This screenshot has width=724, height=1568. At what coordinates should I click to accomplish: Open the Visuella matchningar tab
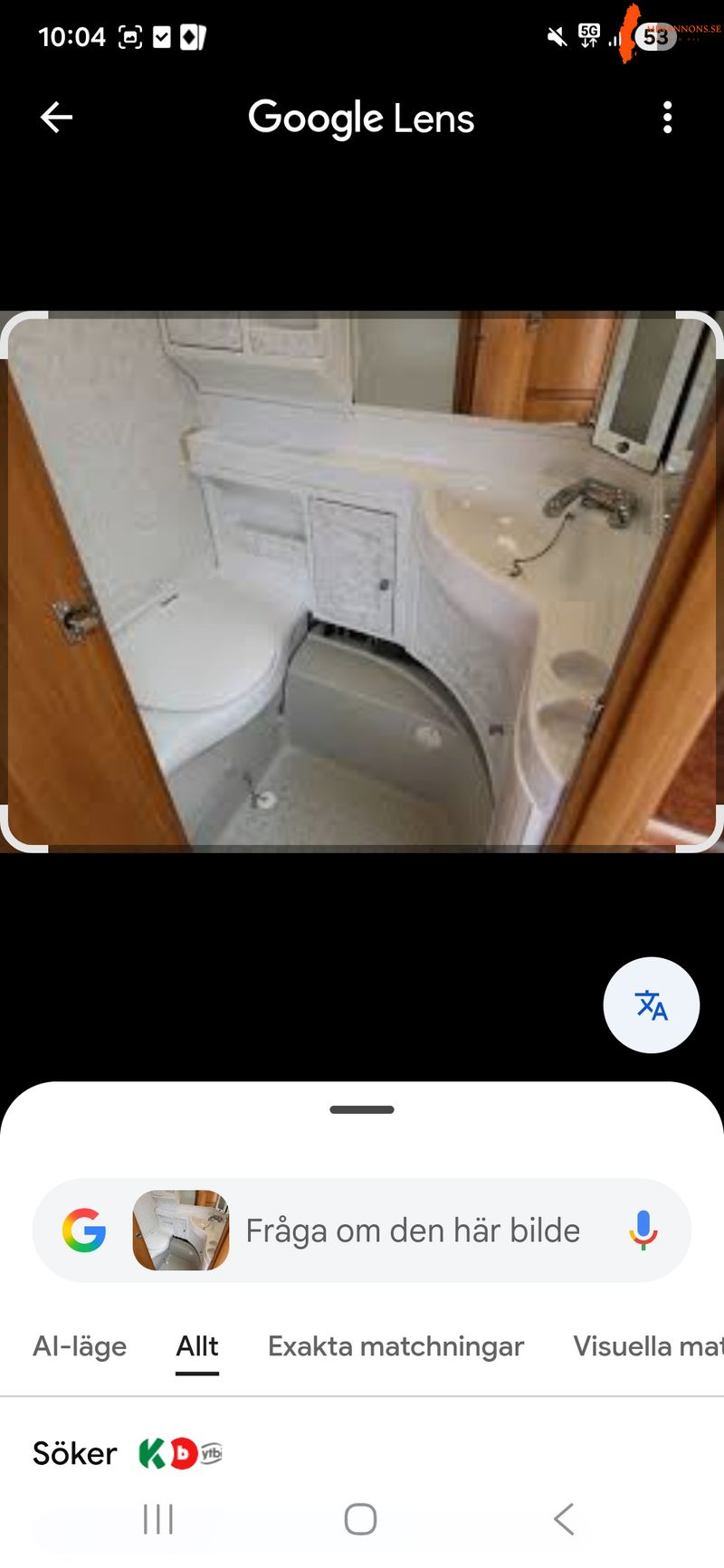click(x=648, y=1346)
